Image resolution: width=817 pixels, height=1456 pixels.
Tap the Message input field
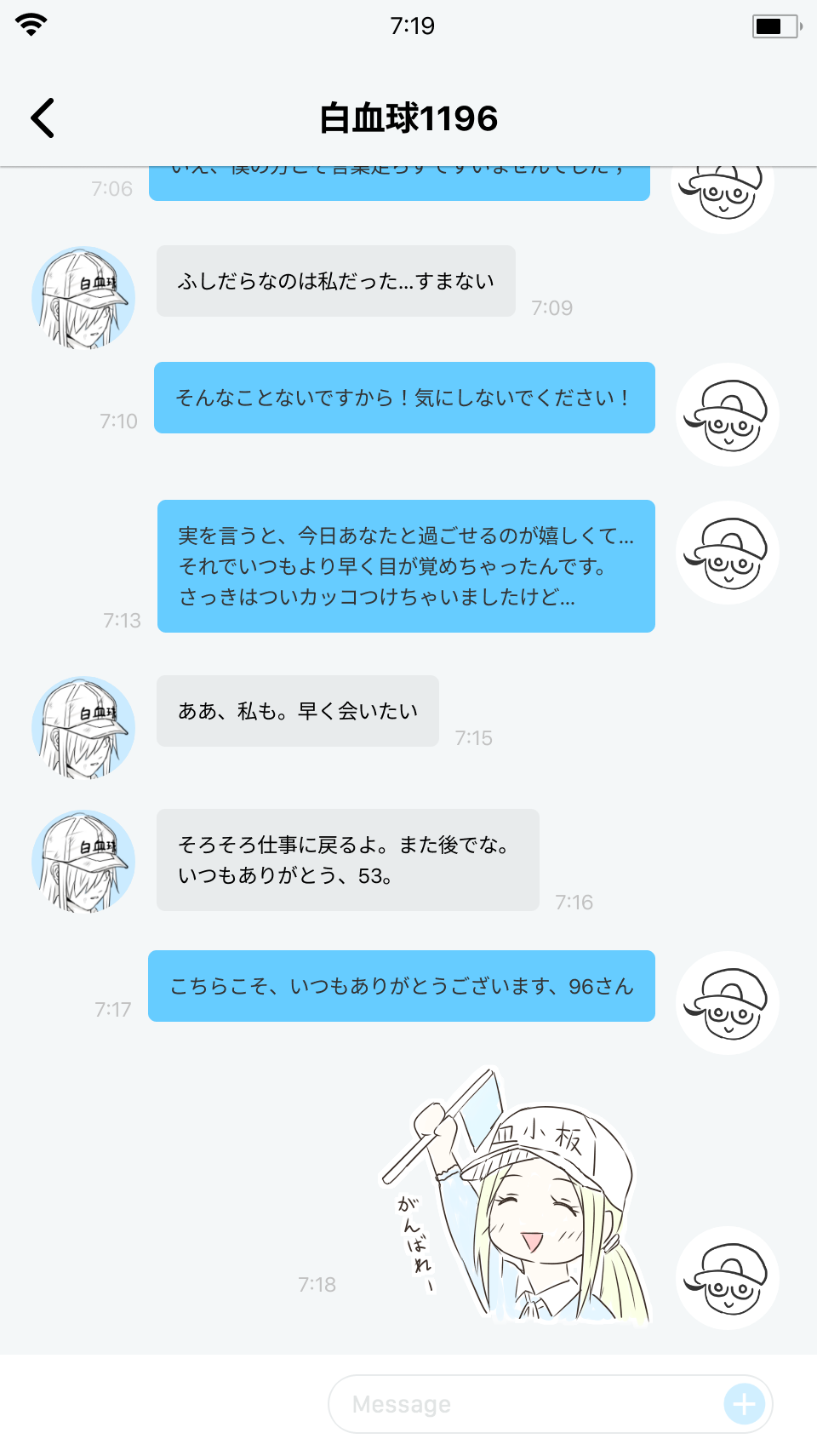[511, 1403]
